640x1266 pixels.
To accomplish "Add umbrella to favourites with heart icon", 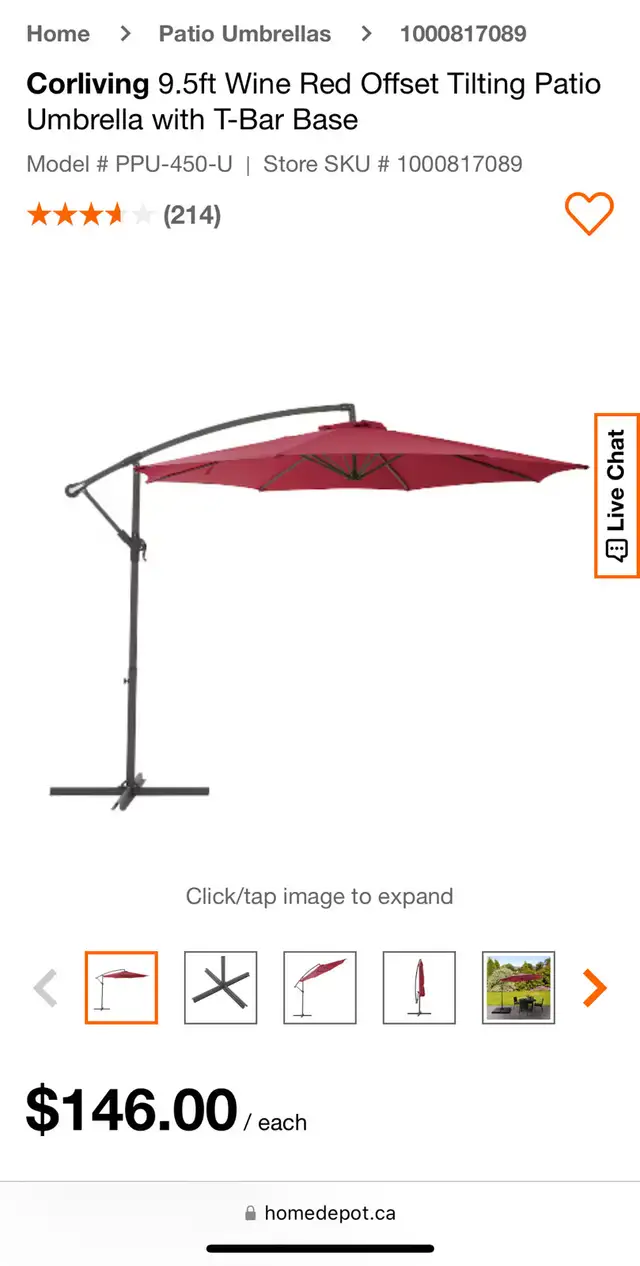I will point(589,213).
